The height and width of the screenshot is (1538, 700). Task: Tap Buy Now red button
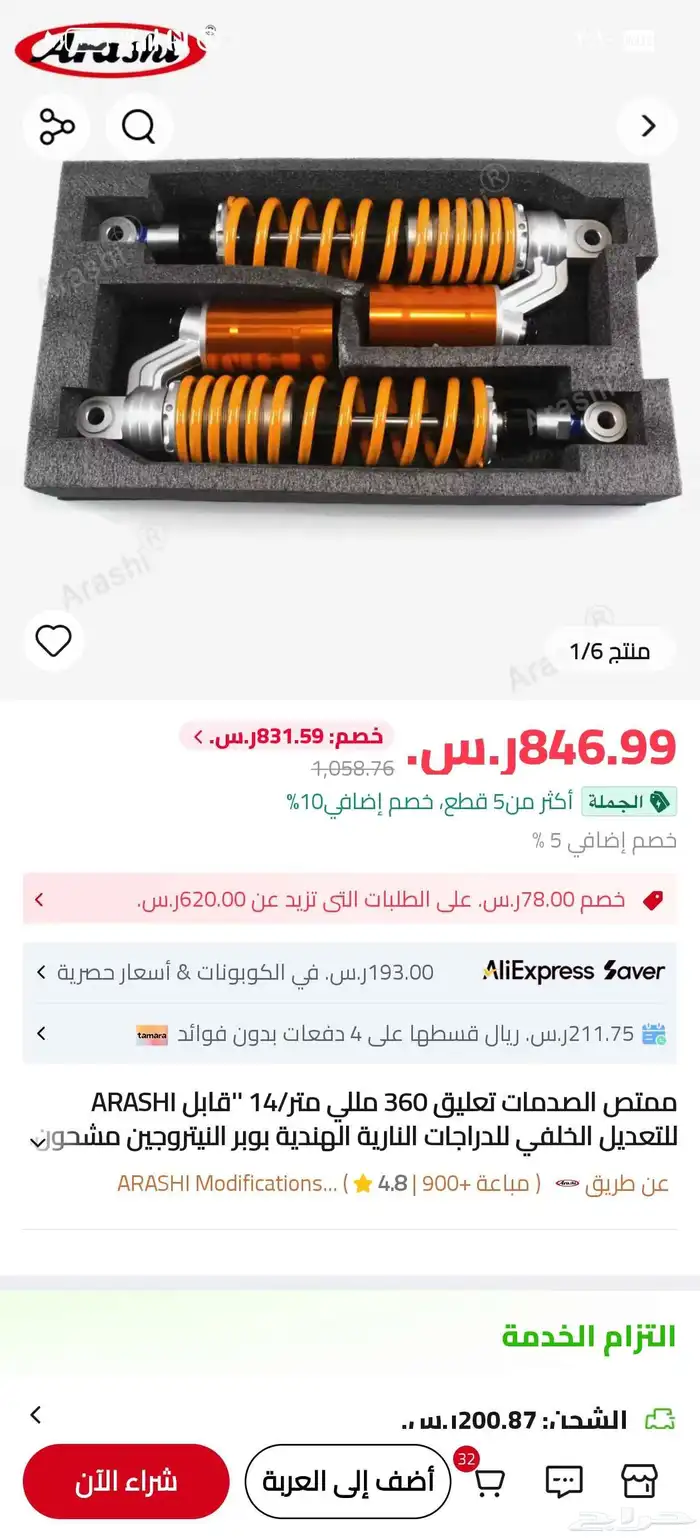coord(126,1482)
